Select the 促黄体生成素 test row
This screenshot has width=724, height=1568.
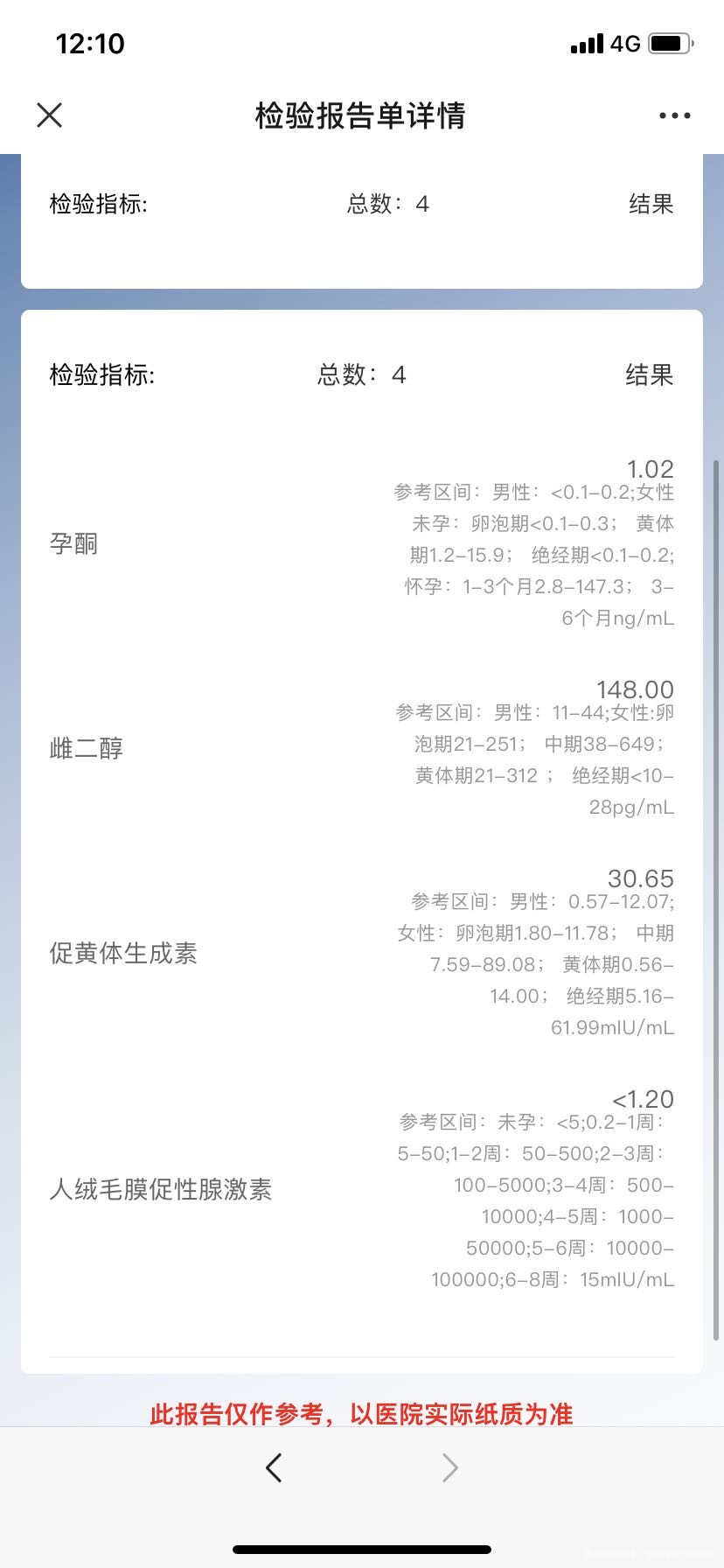click(122, 954)
